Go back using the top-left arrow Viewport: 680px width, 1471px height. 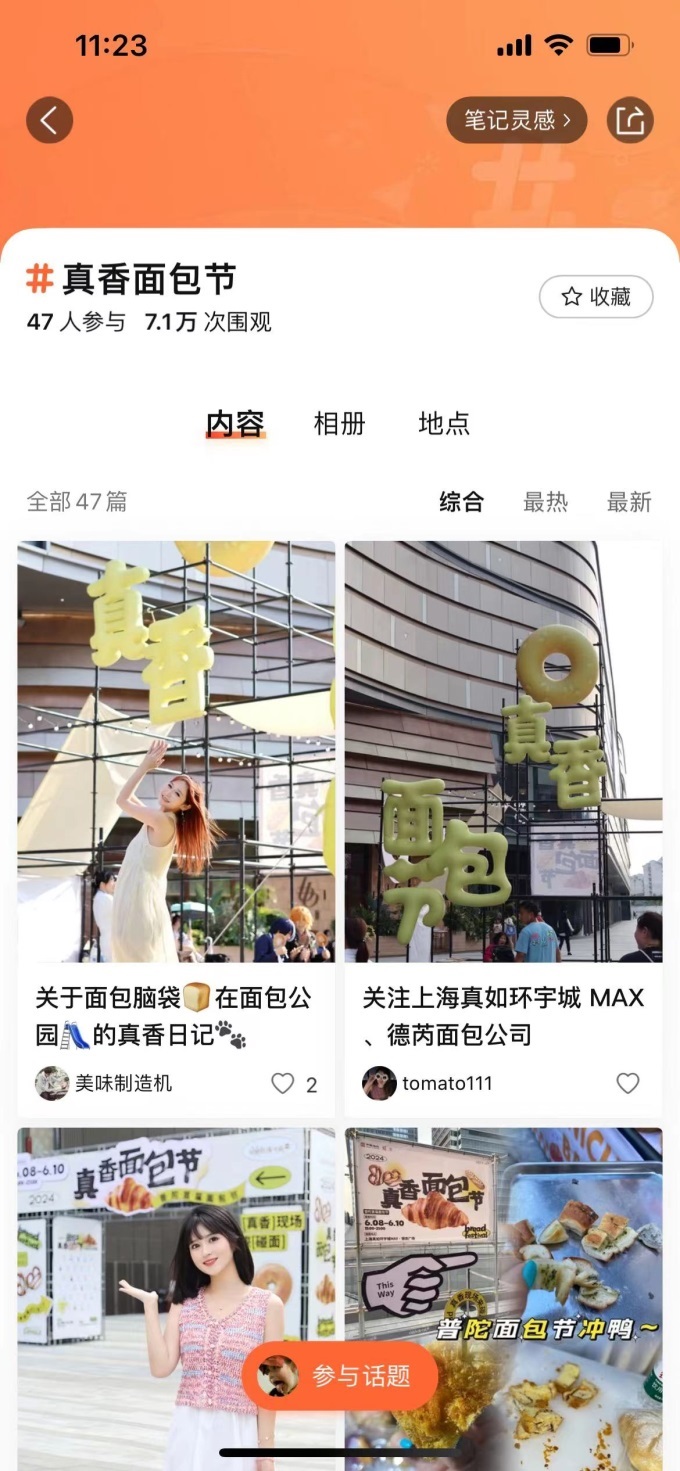coord(49,121)
